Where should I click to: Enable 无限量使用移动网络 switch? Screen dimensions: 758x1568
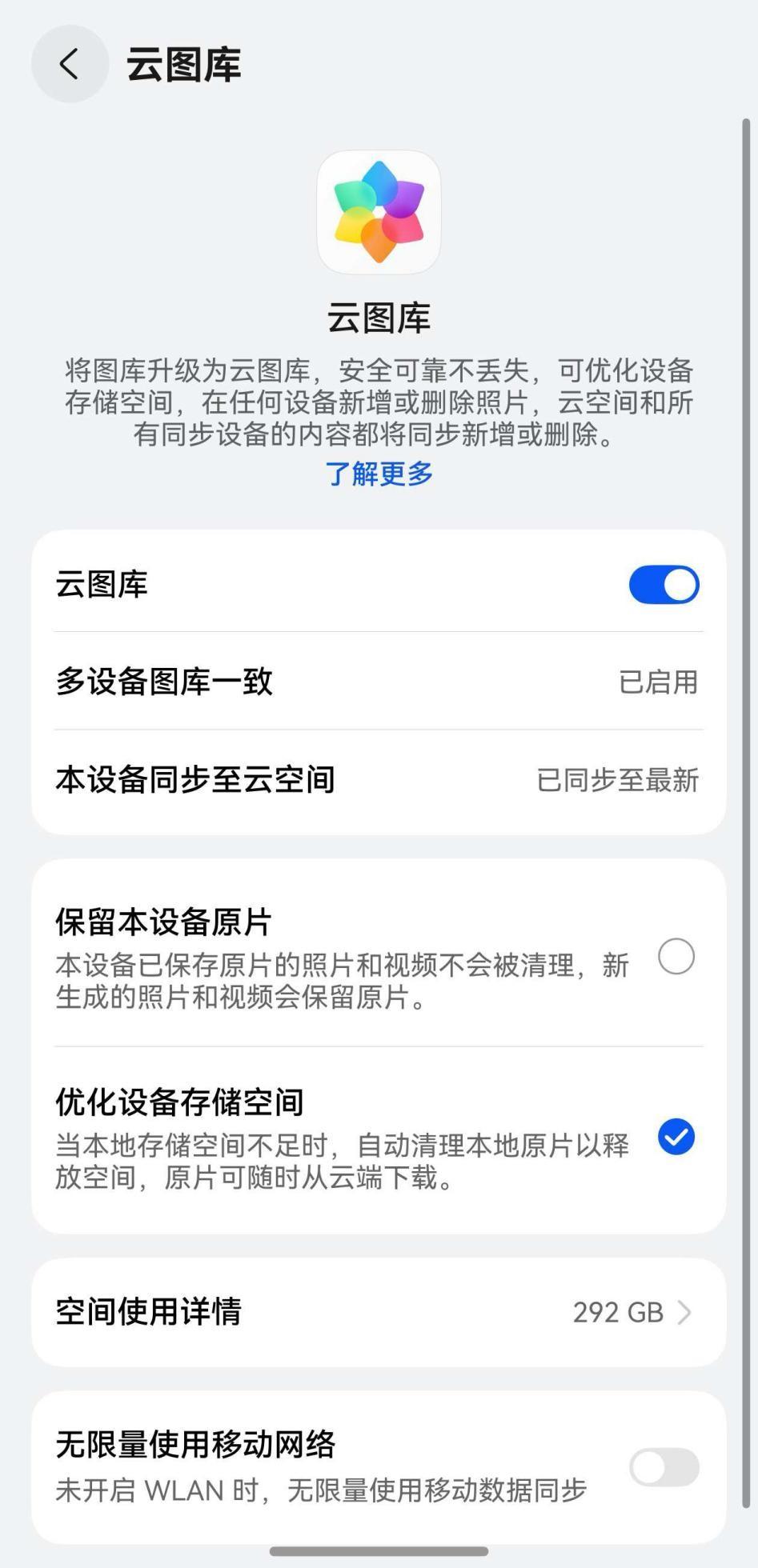coord(664,1467)
